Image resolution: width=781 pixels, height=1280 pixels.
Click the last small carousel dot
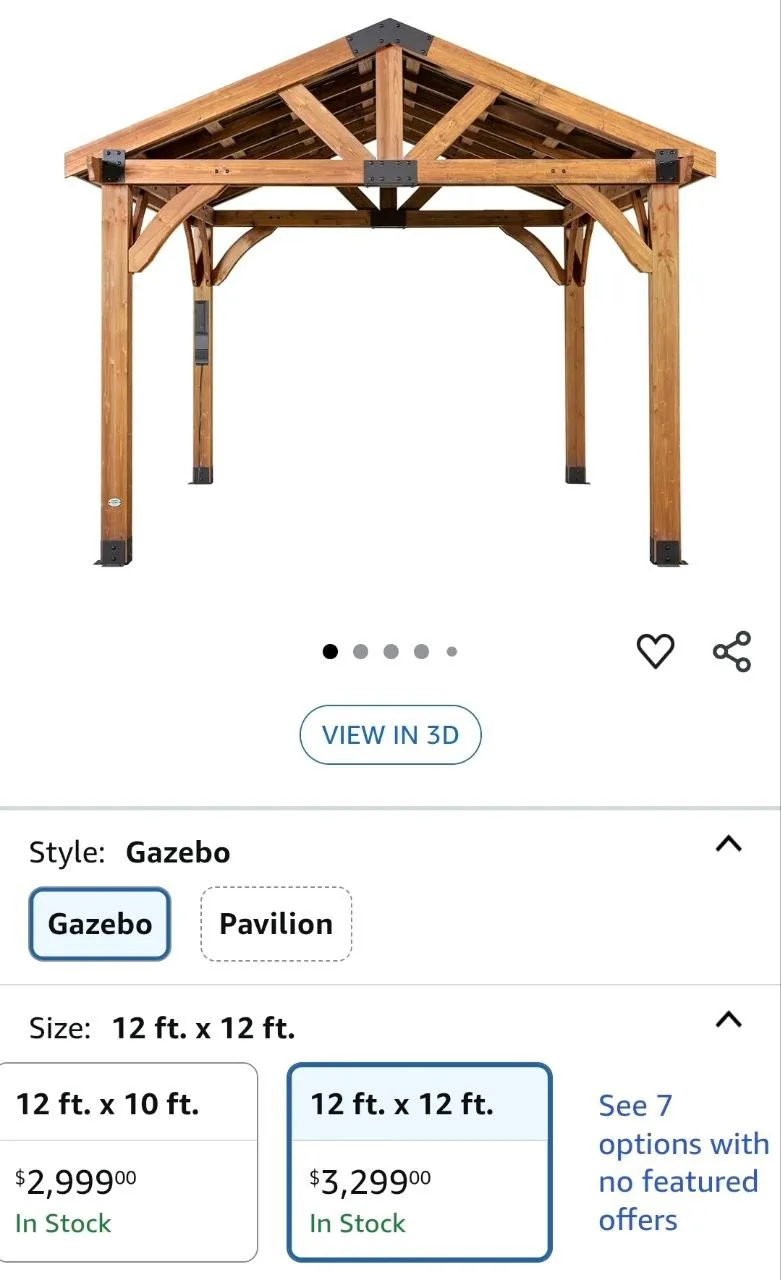click(x=451, y=651)
